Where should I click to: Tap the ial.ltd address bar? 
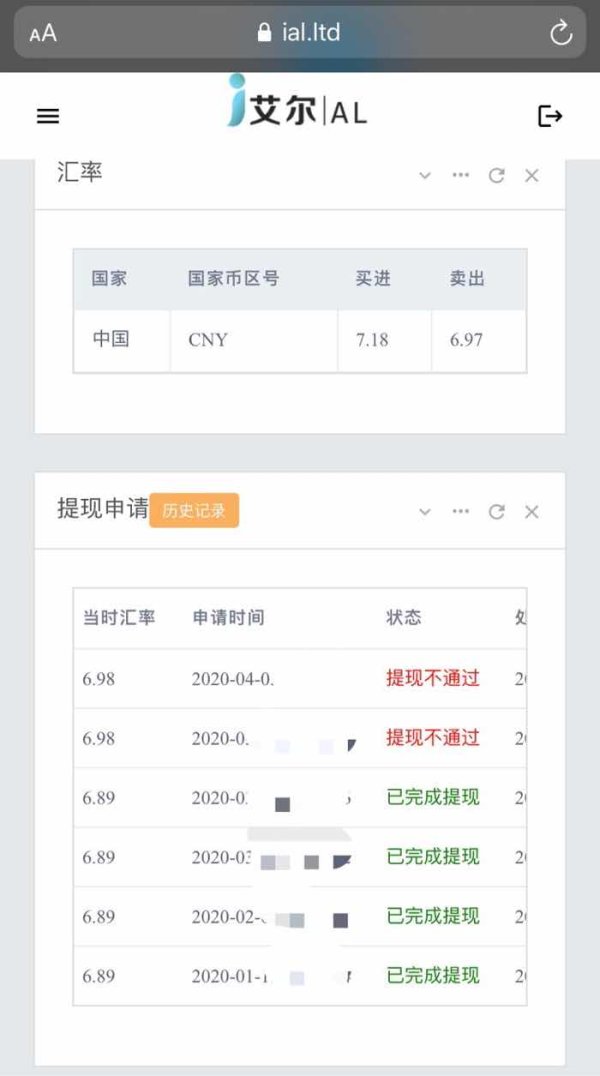pyautogui.click(x=299, y=32)
